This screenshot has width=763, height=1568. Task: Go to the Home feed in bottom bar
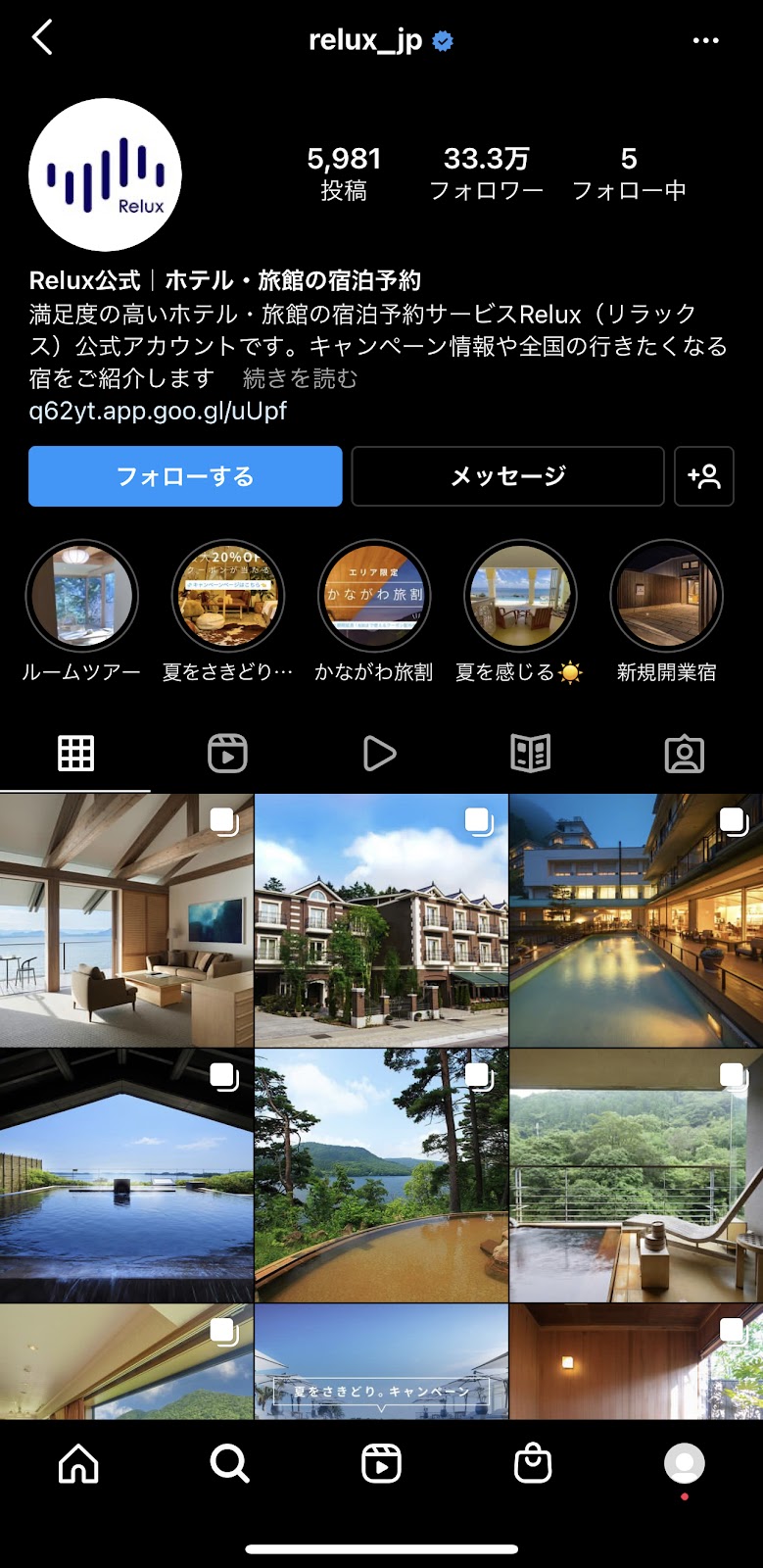(x=78, y=1464)
